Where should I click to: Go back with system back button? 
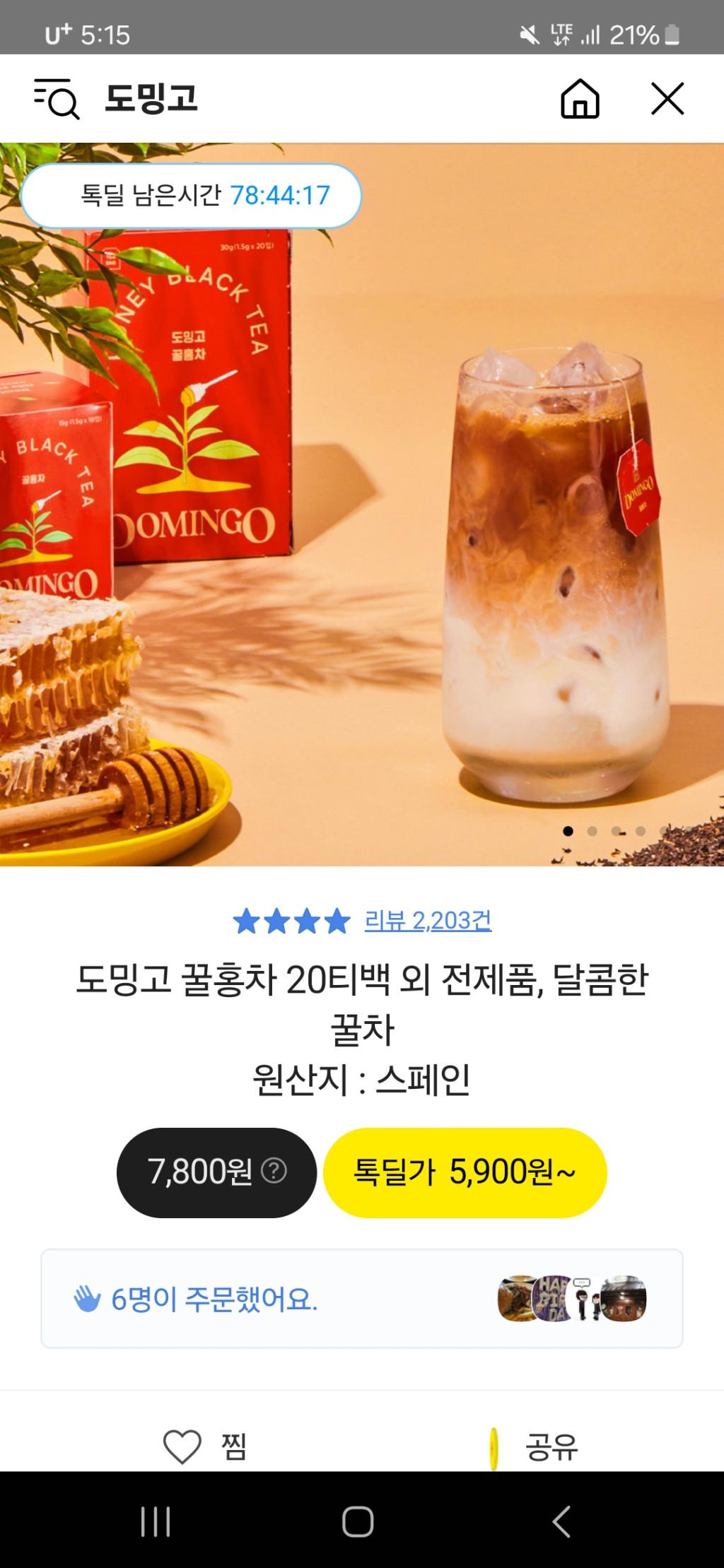[x=561, y=1521]
